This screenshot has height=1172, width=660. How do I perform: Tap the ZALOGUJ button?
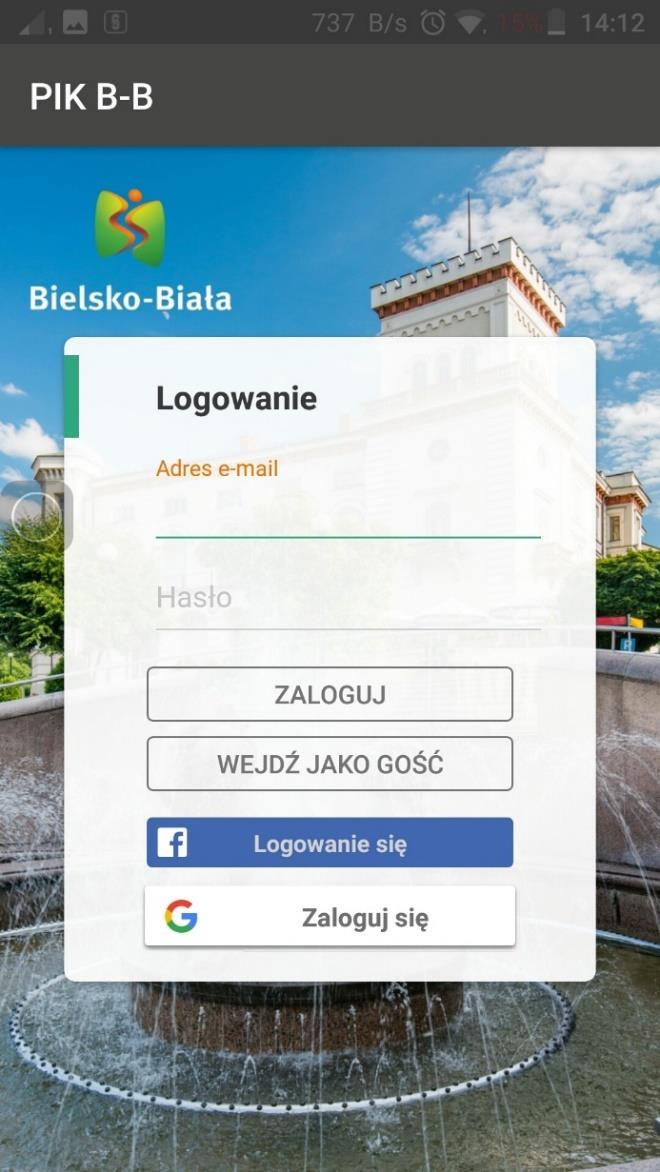click(x=330, y=694)
